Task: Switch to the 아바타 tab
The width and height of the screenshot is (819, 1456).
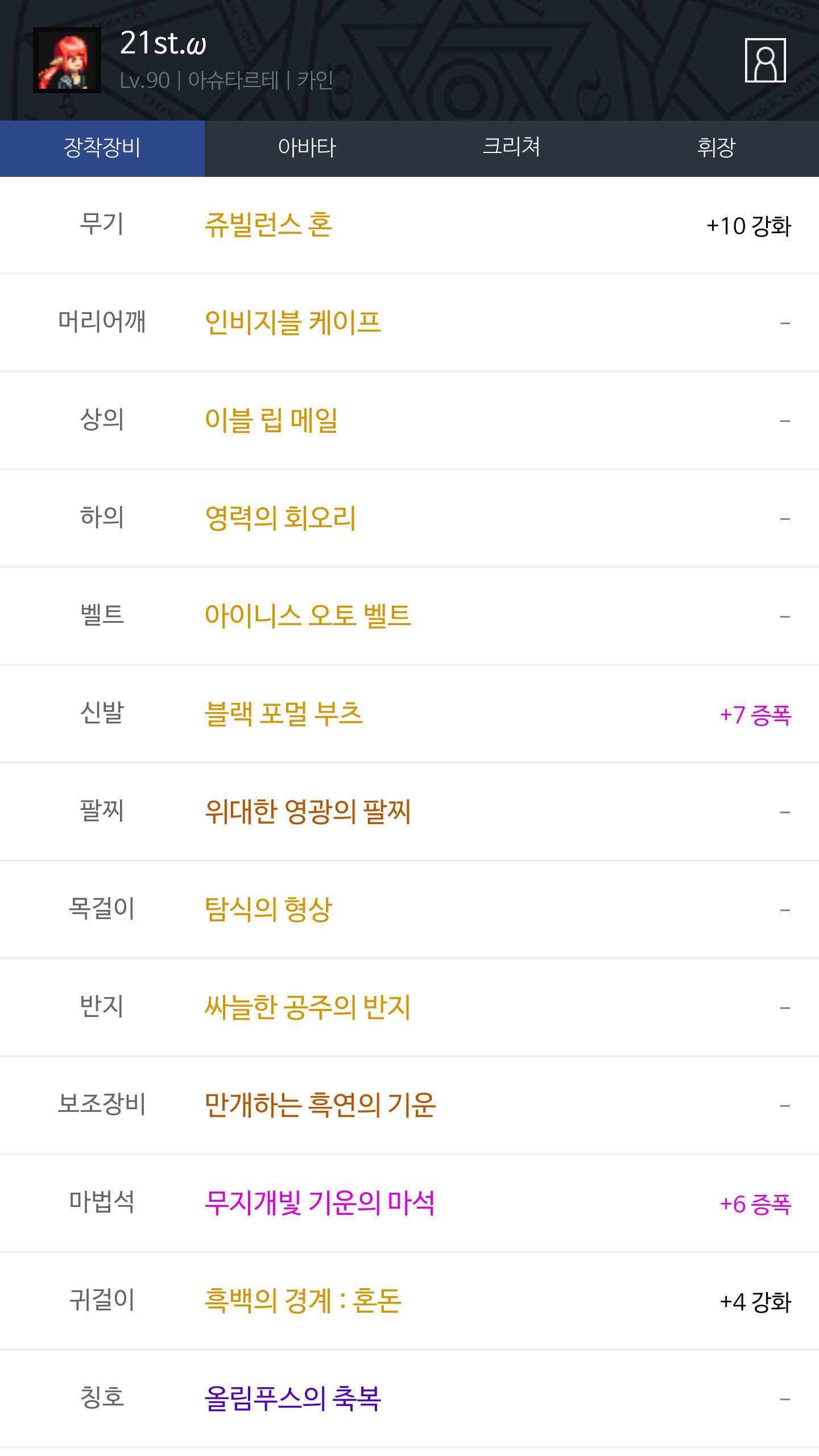Action: click(307, 148)
